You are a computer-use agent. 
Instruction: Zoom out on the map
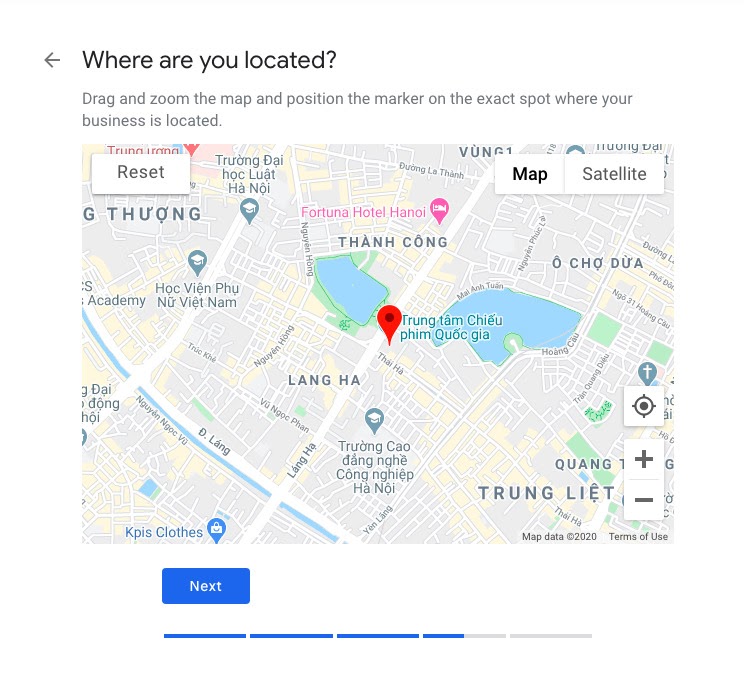644,499
